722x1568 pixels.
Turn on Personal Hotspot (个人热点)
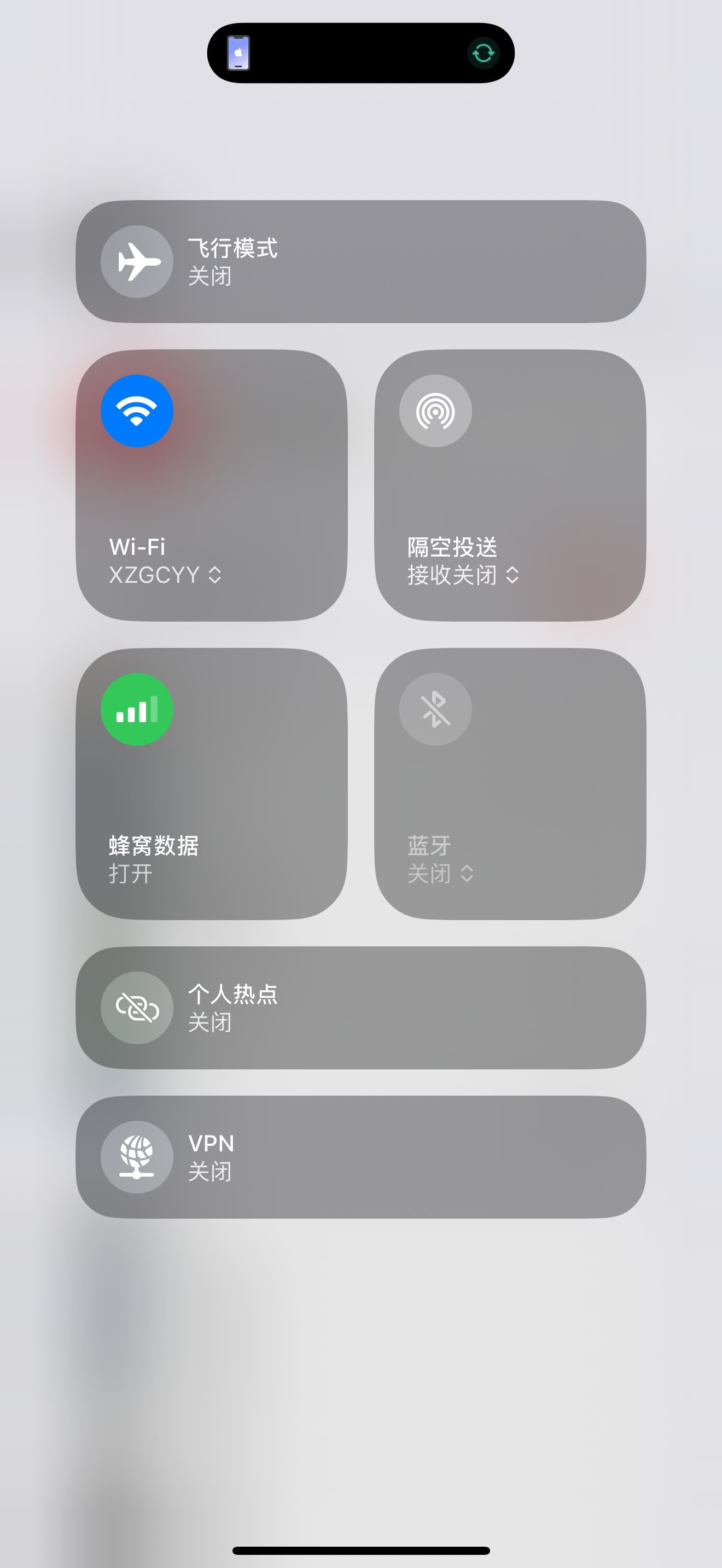coord(137,1008)
